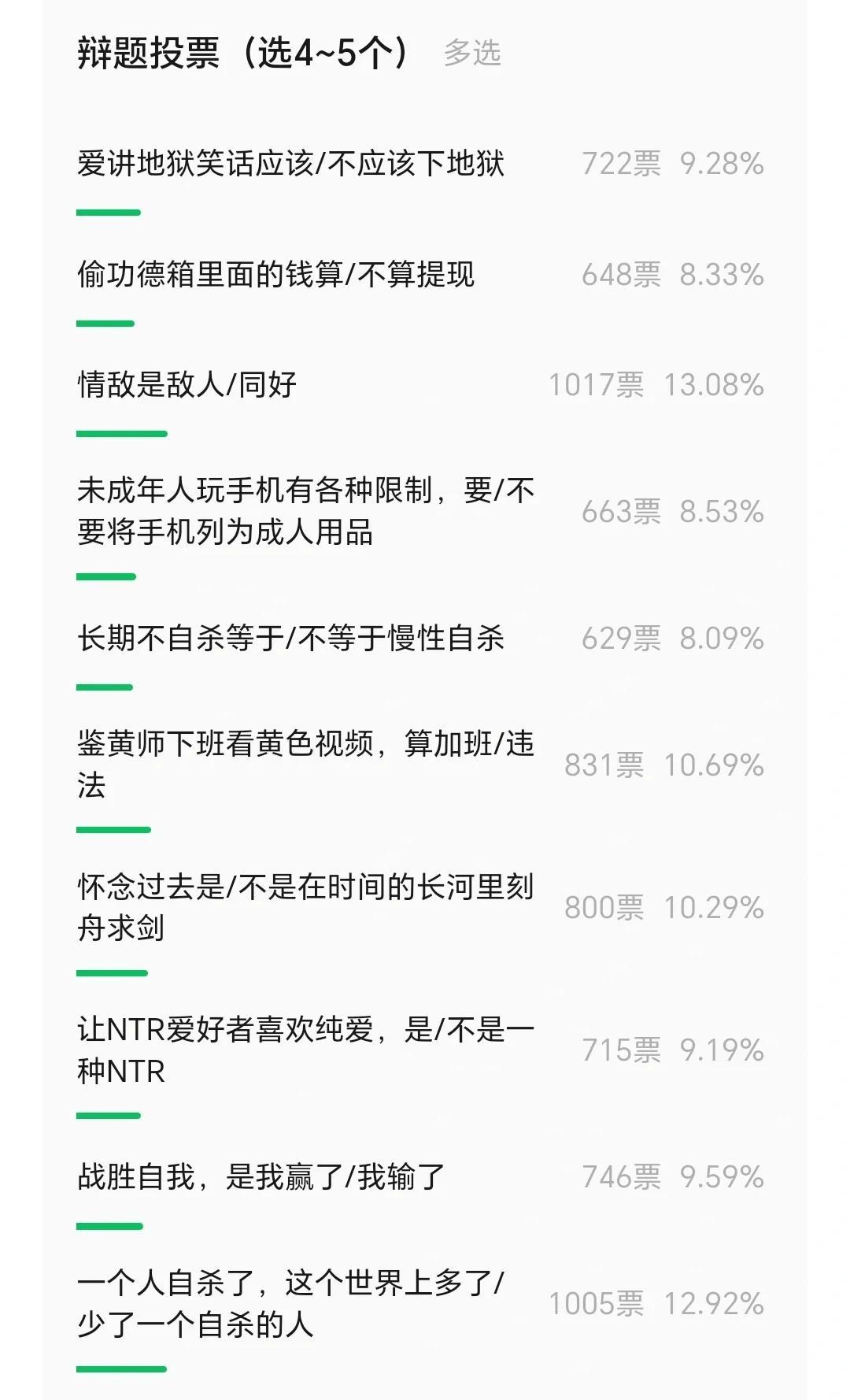Choose the 怀念过去是/不是刻舟求剑 topic
850x1400 pixels.
[305, 907]
